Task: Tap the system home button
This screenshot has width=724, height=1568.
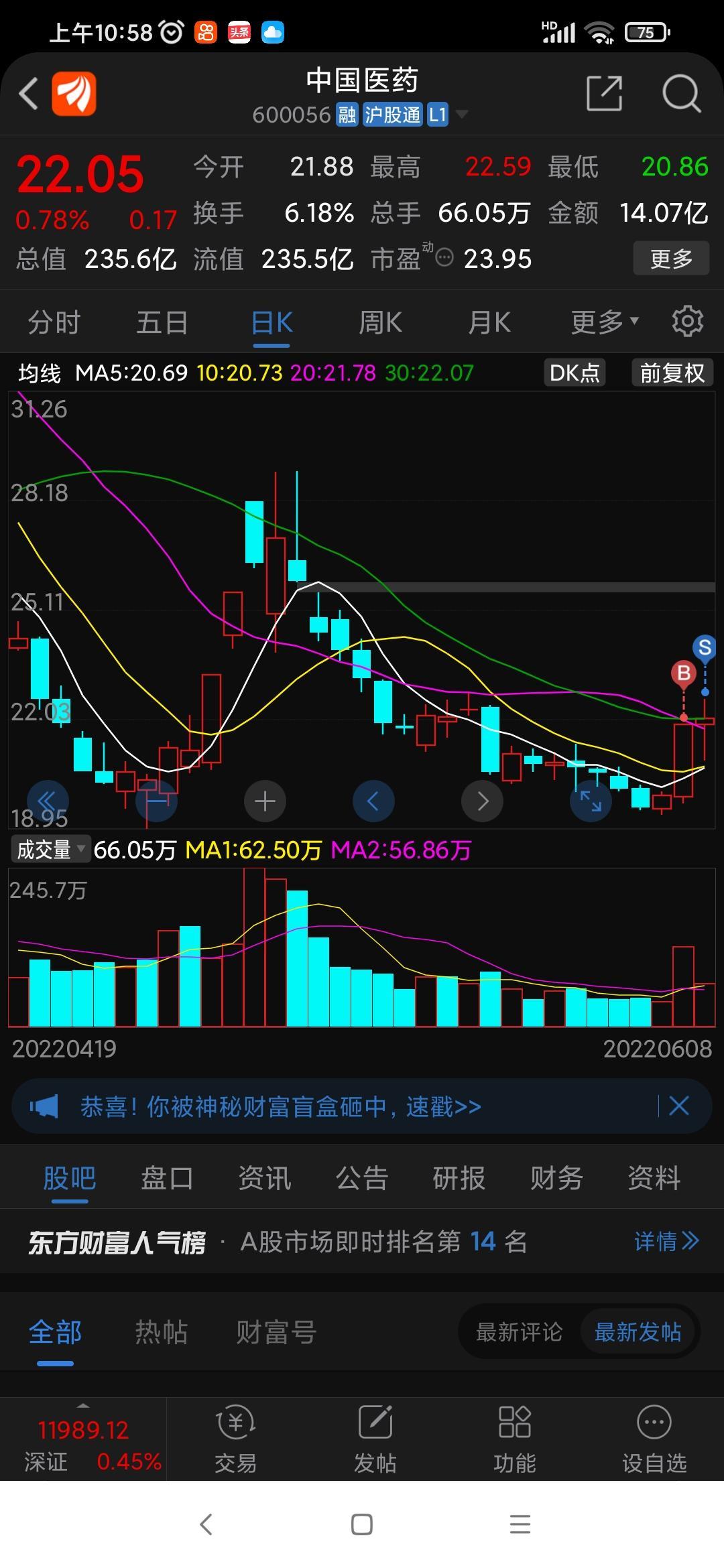Action: pyautogui.click(x=362, y=1524)
